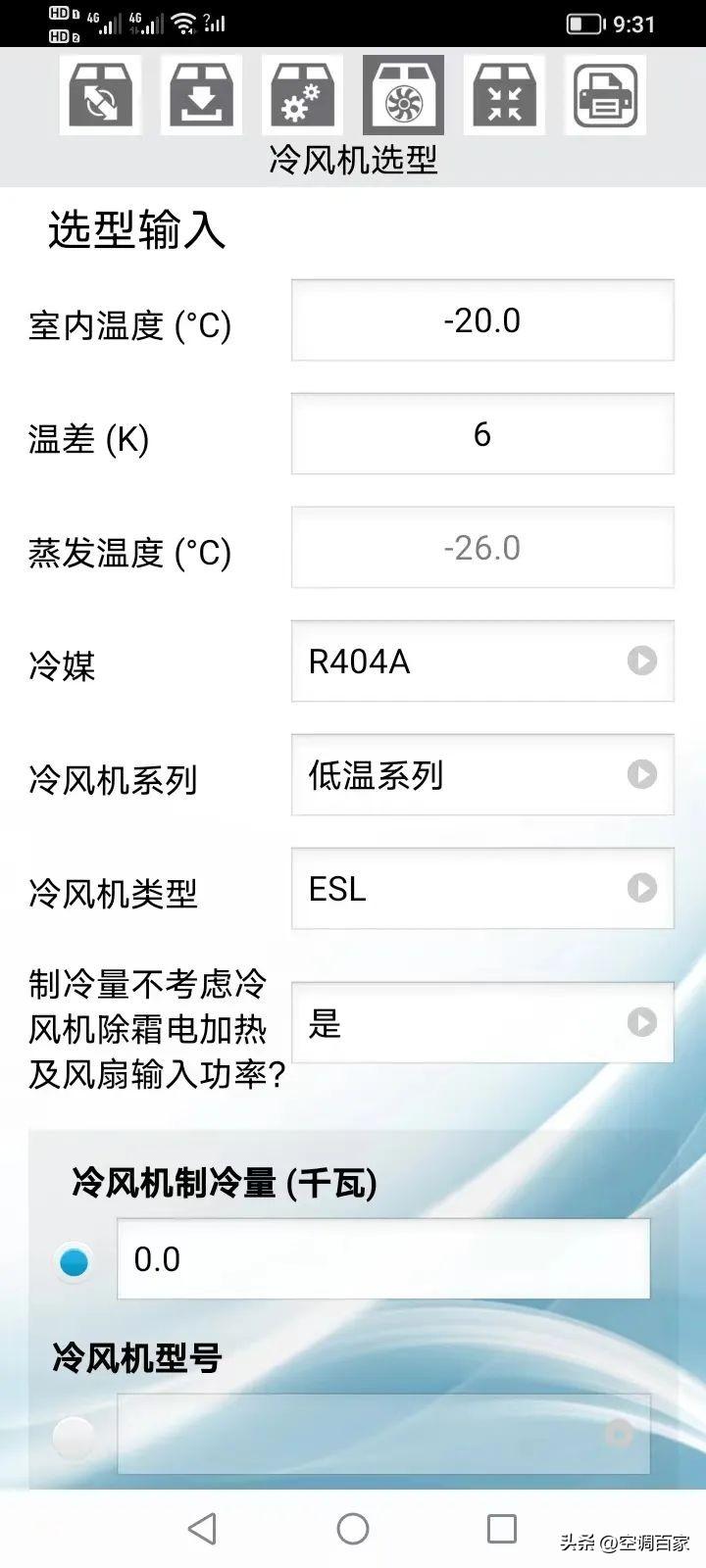The image size is (706, 1568).
Task: Change the 是 option for defrost heating
Action: coord(482,1023)
